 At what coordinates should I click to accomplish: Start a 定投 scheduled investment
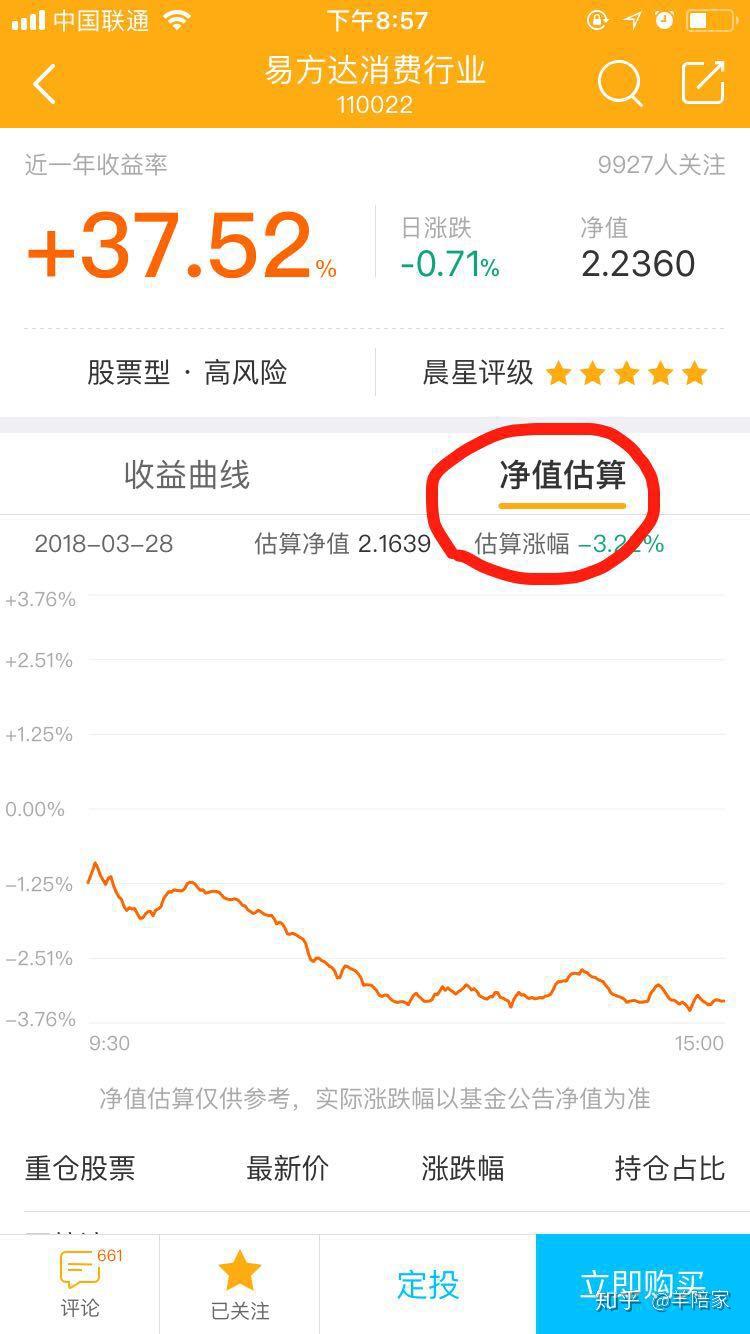point(428,1284)
